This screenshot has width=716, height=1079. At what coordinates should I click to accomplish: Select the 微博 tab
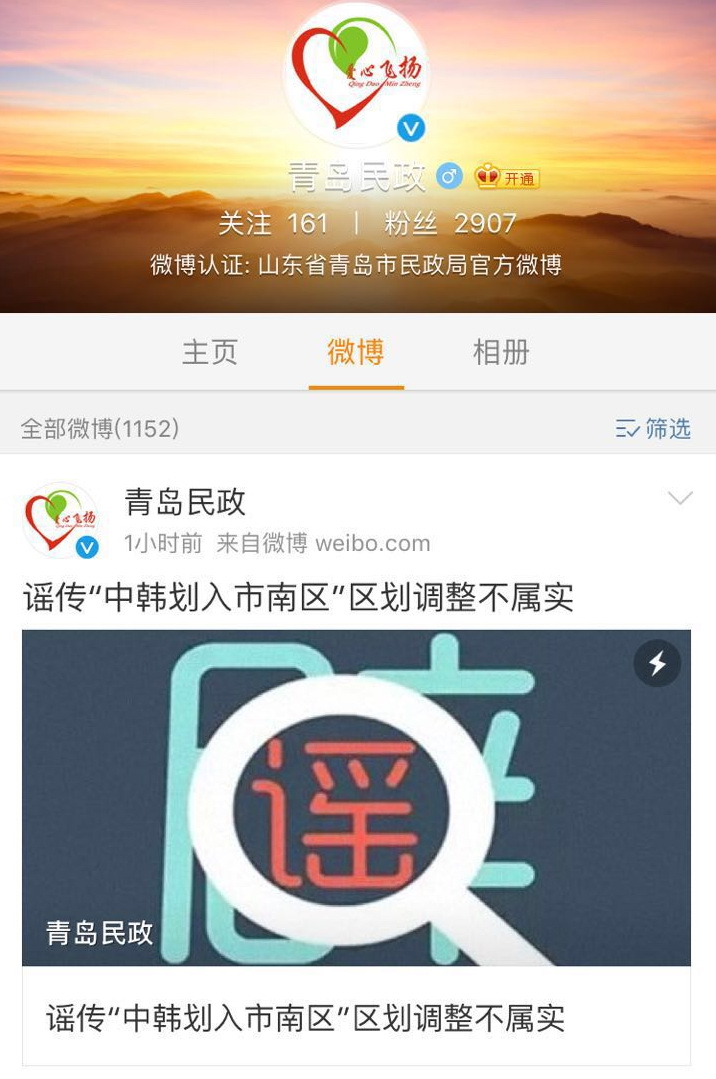[355, 352]
